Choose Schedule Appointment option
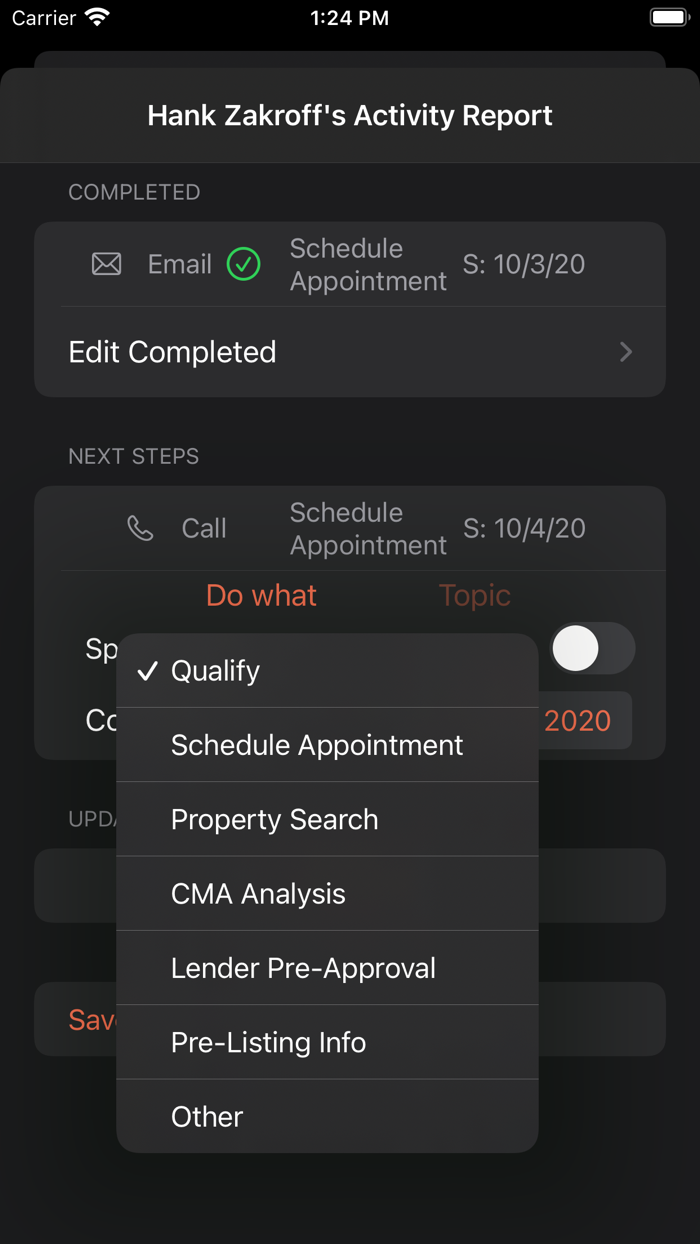700x1244 pixels. point(327,745)
